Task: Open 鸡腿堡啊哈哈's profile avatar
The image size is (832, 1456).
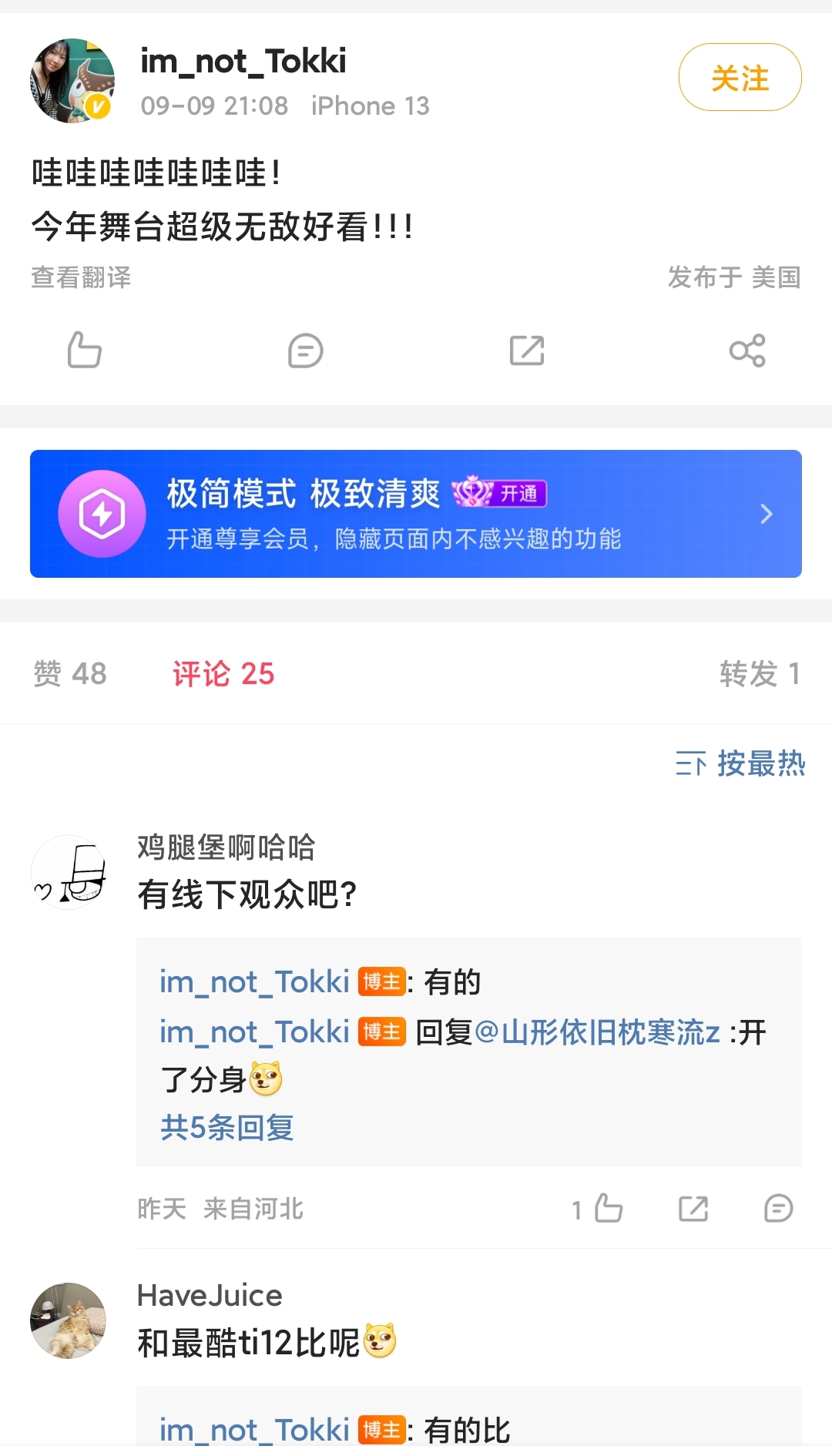Action: [x=69, y=873]
